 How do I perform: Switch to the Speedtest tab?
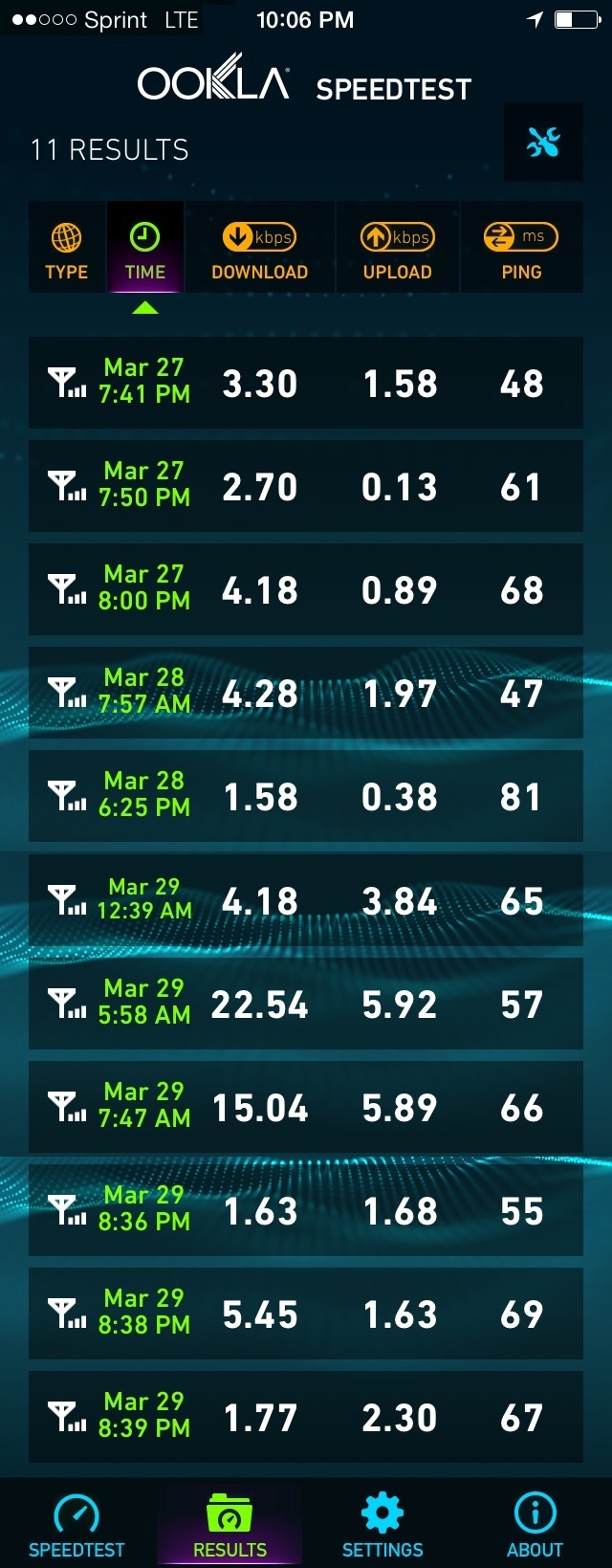[x=76, y=1523]
